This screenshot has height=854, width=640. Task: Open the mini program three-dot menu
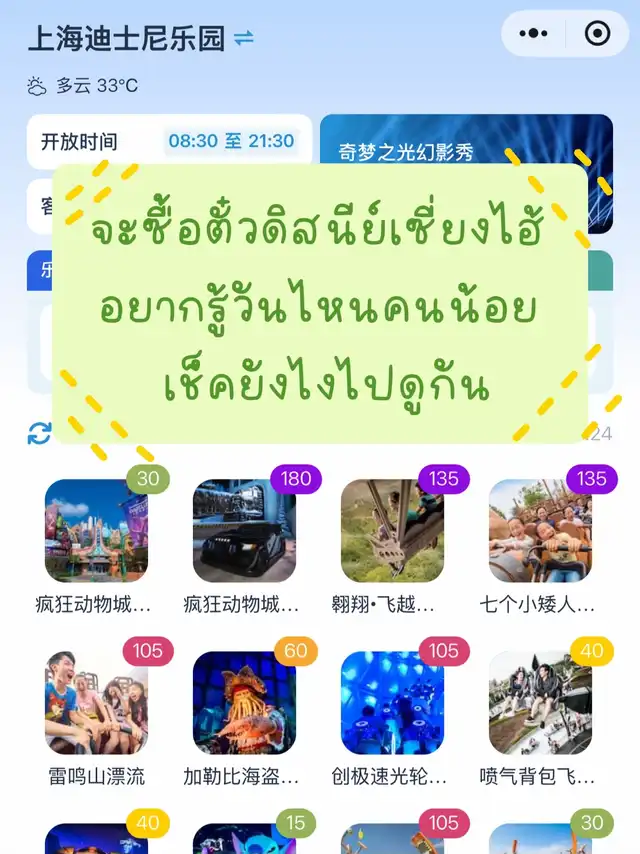coord(534,34)
